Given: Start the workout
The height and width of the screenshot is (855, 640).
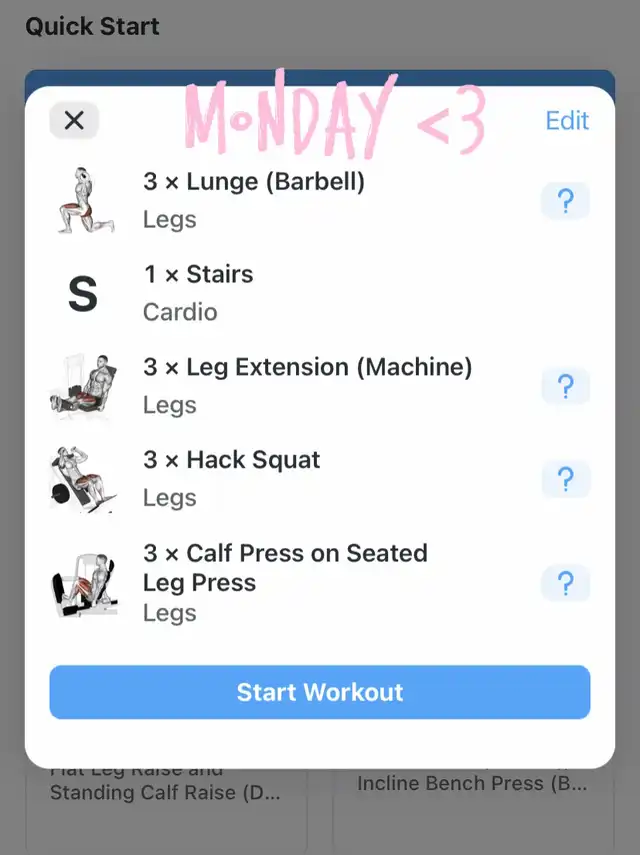Looking at the screenshot, I should [x=320, y=692].
